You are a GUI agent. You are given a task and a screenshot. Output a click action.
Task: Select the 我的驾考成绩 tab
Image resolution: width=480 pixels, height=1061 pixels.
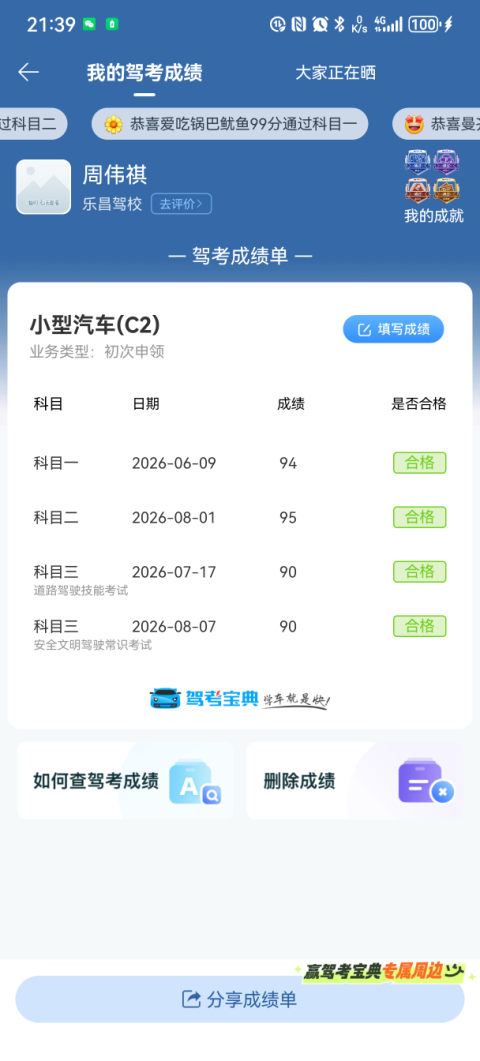click(x=144, y=73)
